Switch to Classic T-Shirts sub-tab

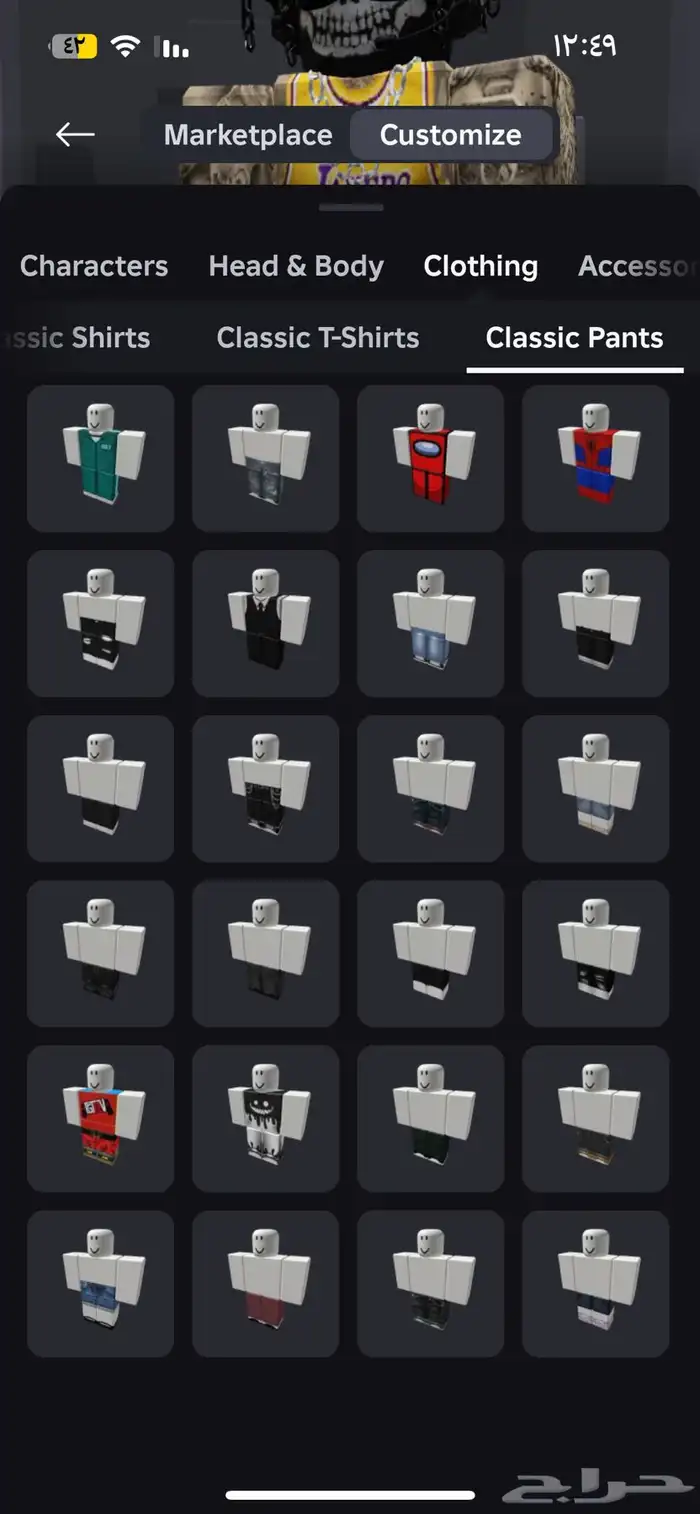pyautogui.click(x=318, y=338)
